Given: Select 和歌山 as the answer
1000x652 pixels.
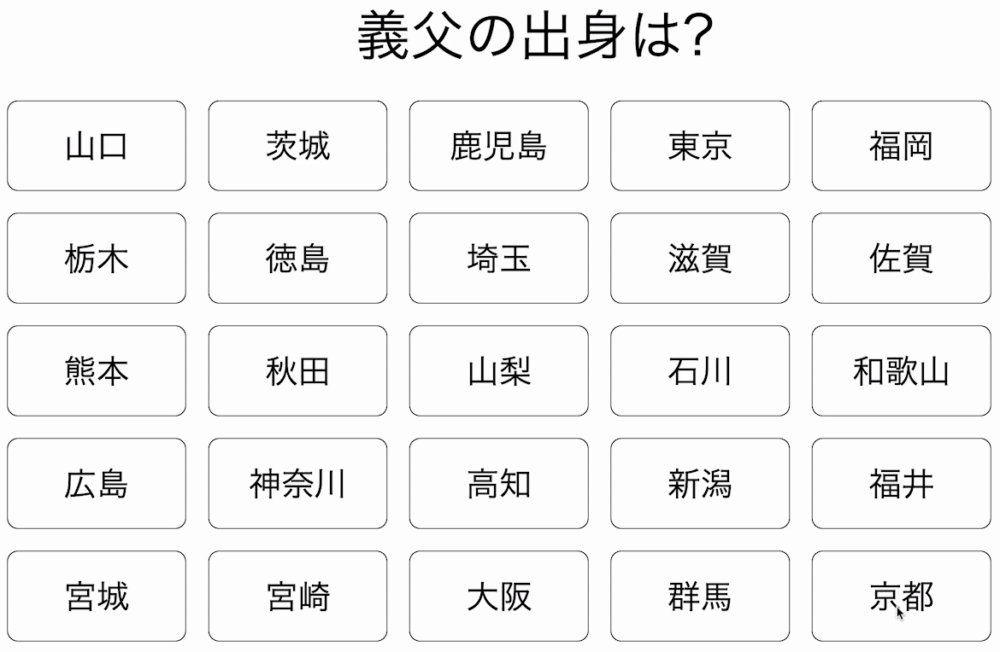Looking at the screenshot, I should tap(901, 371).
